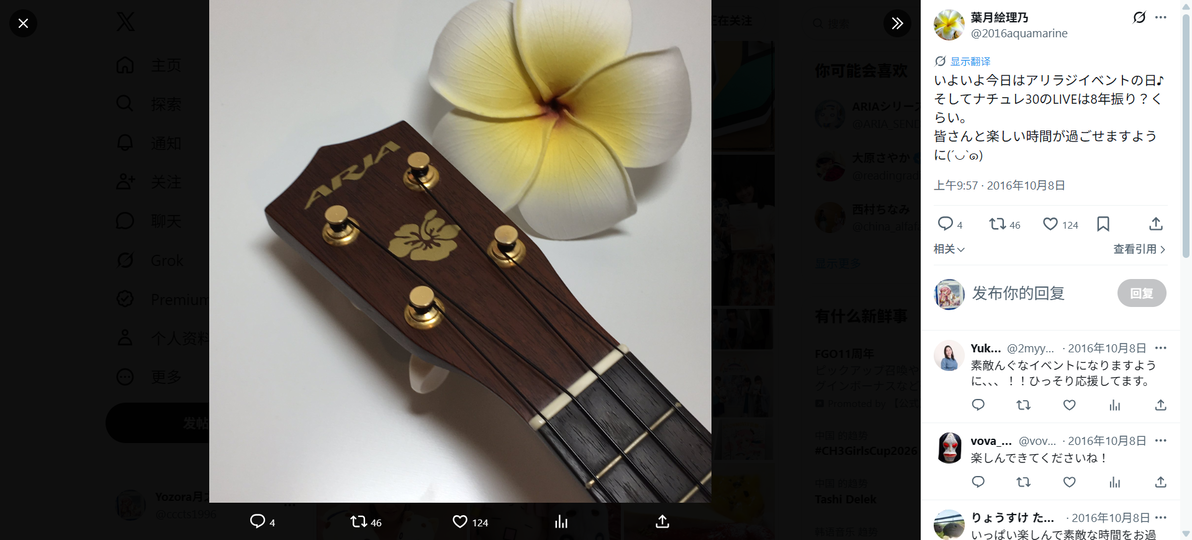
Task: Open 葉月絵理乃's profile from the avatar
Action: [x=949, y=25]
